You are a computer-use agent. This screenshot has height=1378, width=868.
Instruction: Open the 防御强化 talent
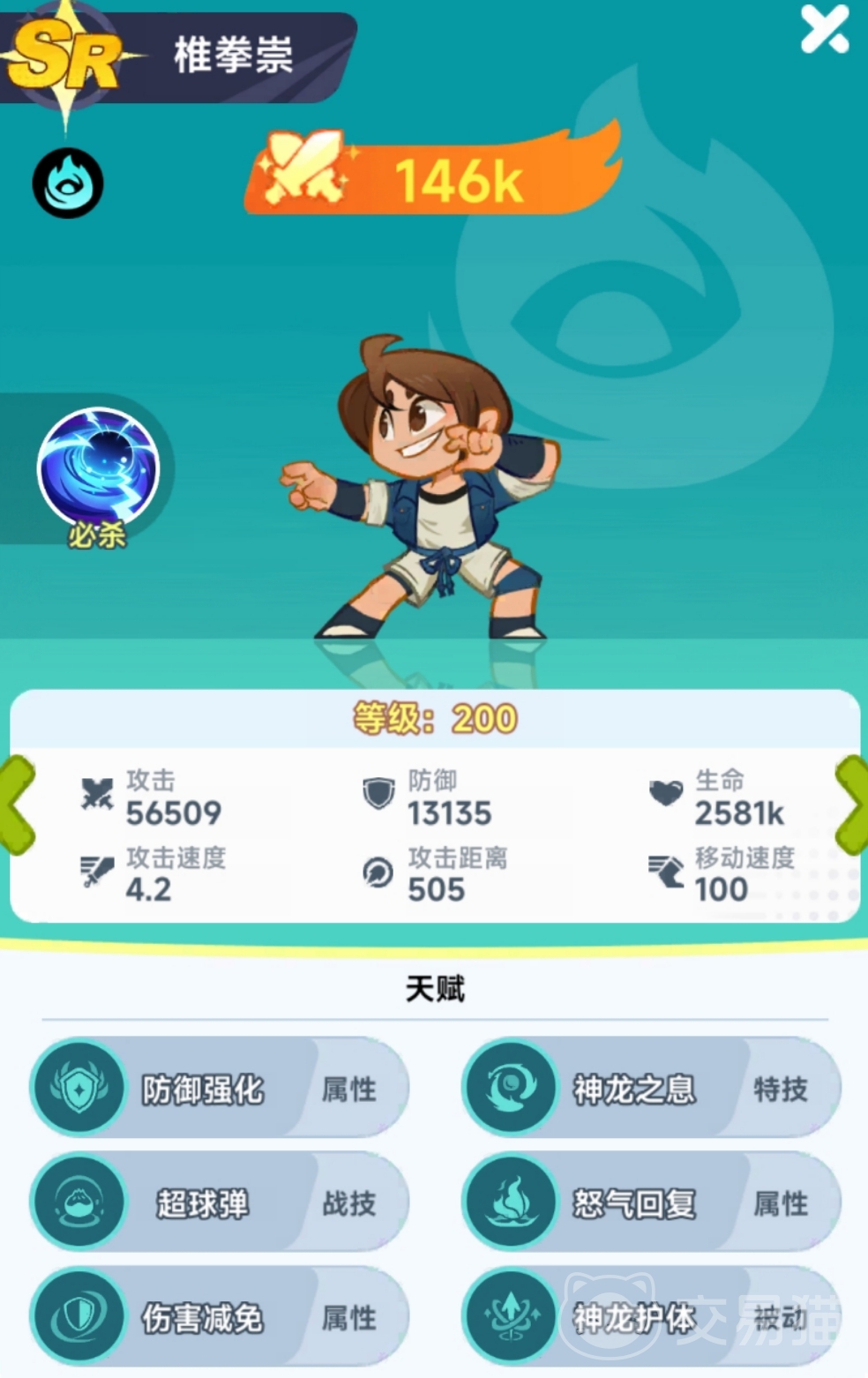click(x=219, y=1089)
